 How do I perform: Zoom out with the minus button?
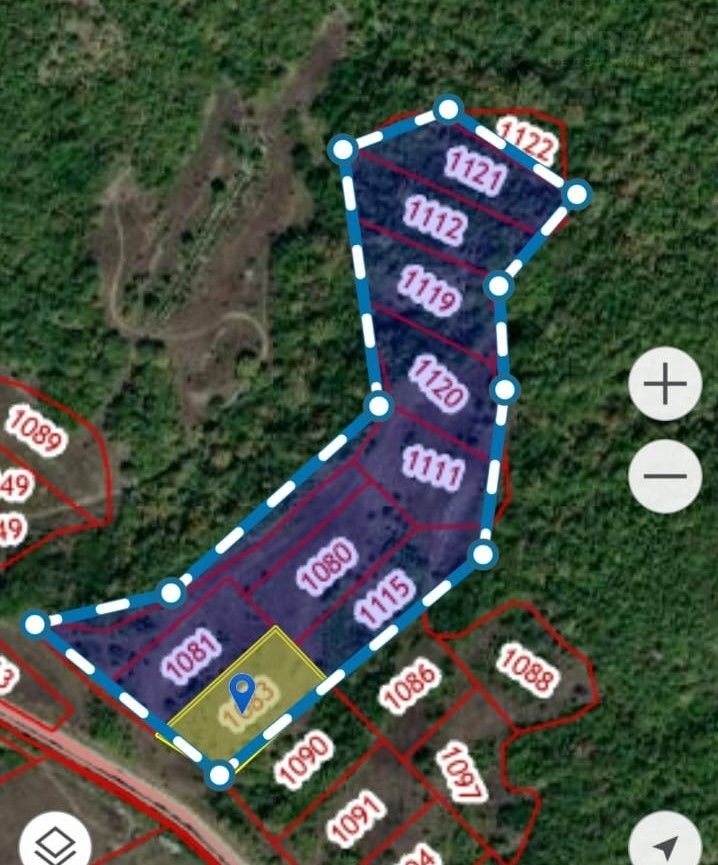click(665, 475)
